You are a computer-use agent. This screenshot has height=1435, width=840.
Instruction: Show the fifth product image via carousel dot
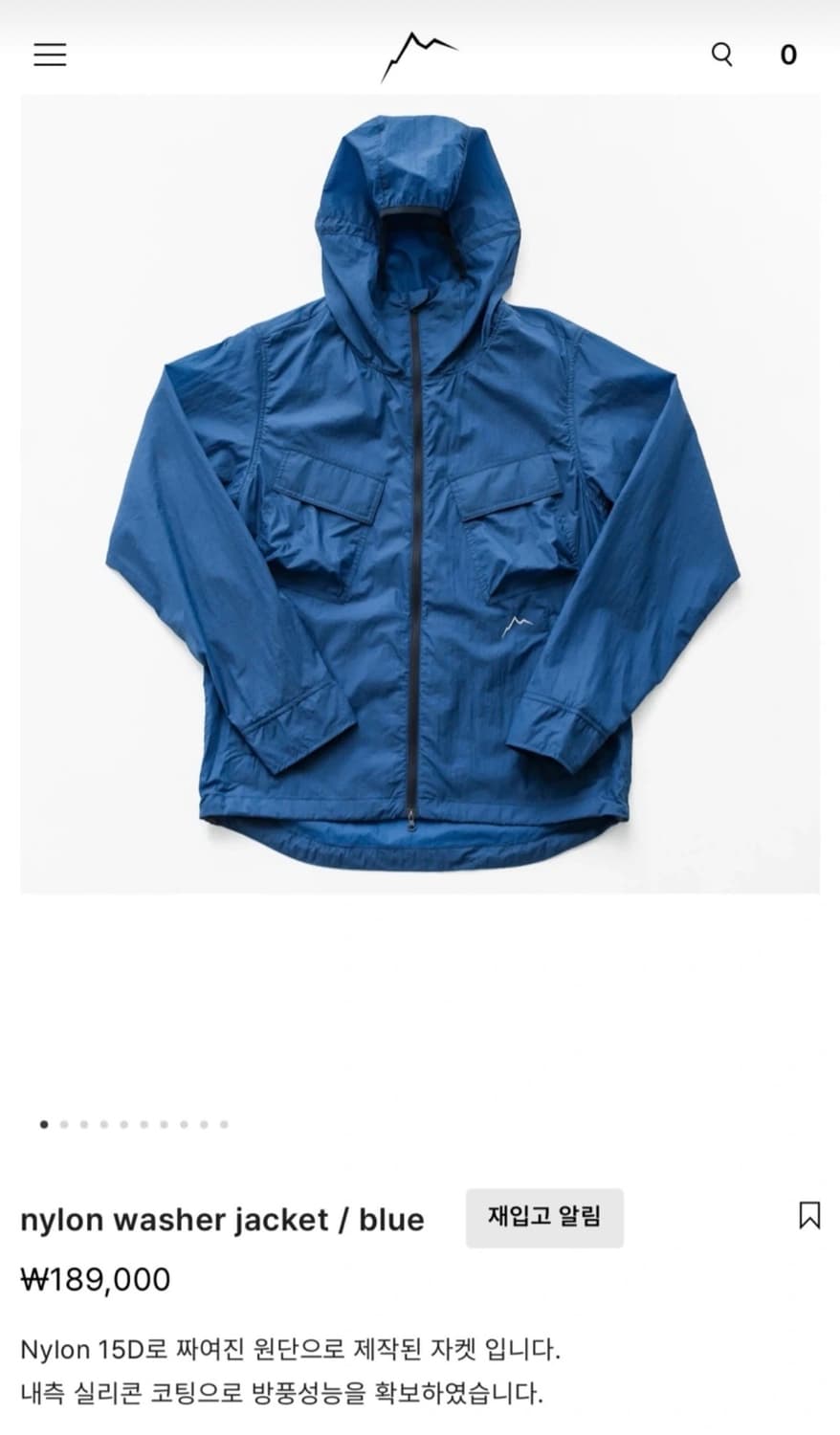123,1124
